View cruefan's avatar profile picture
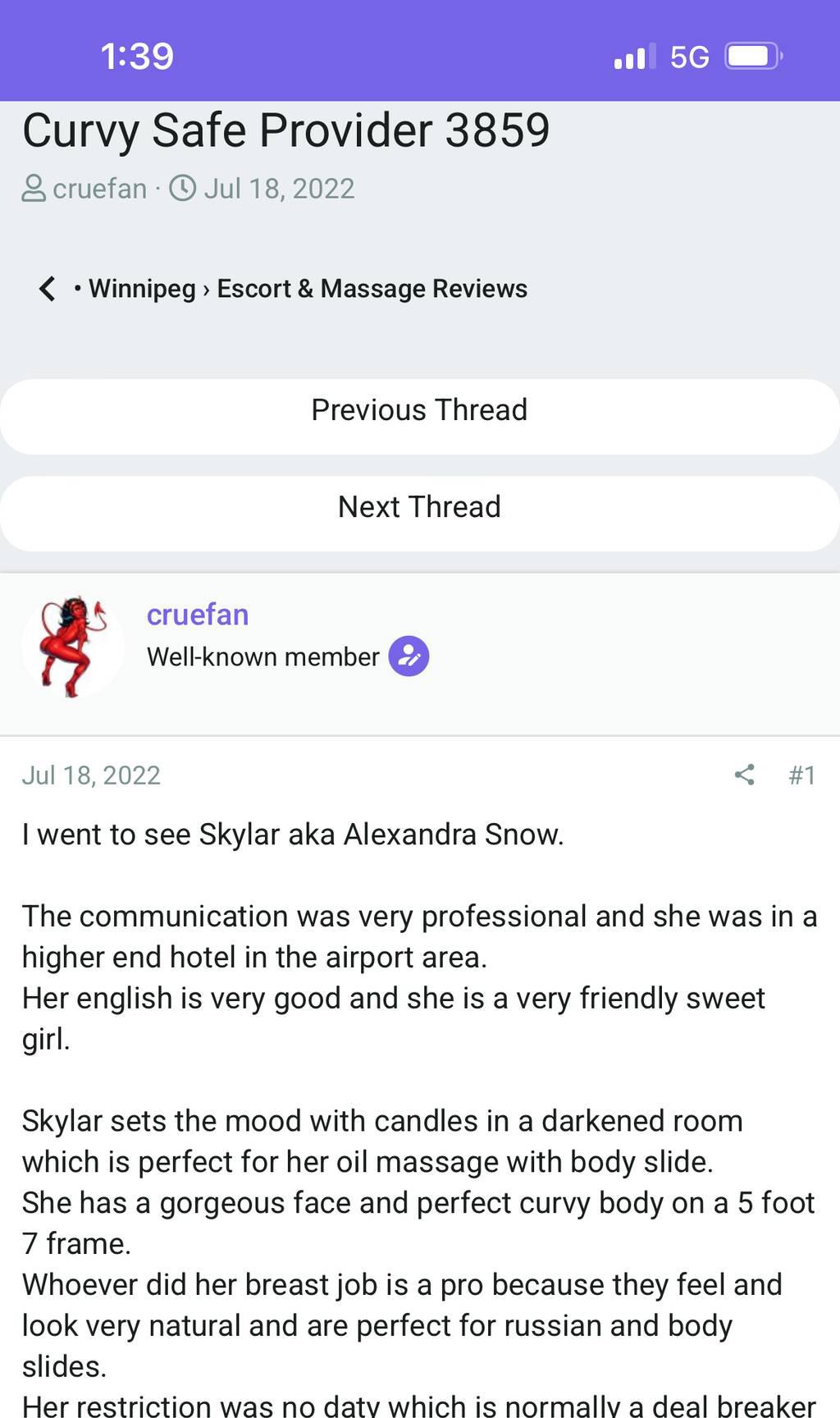The image size is (840, 1418). [73, 647]
